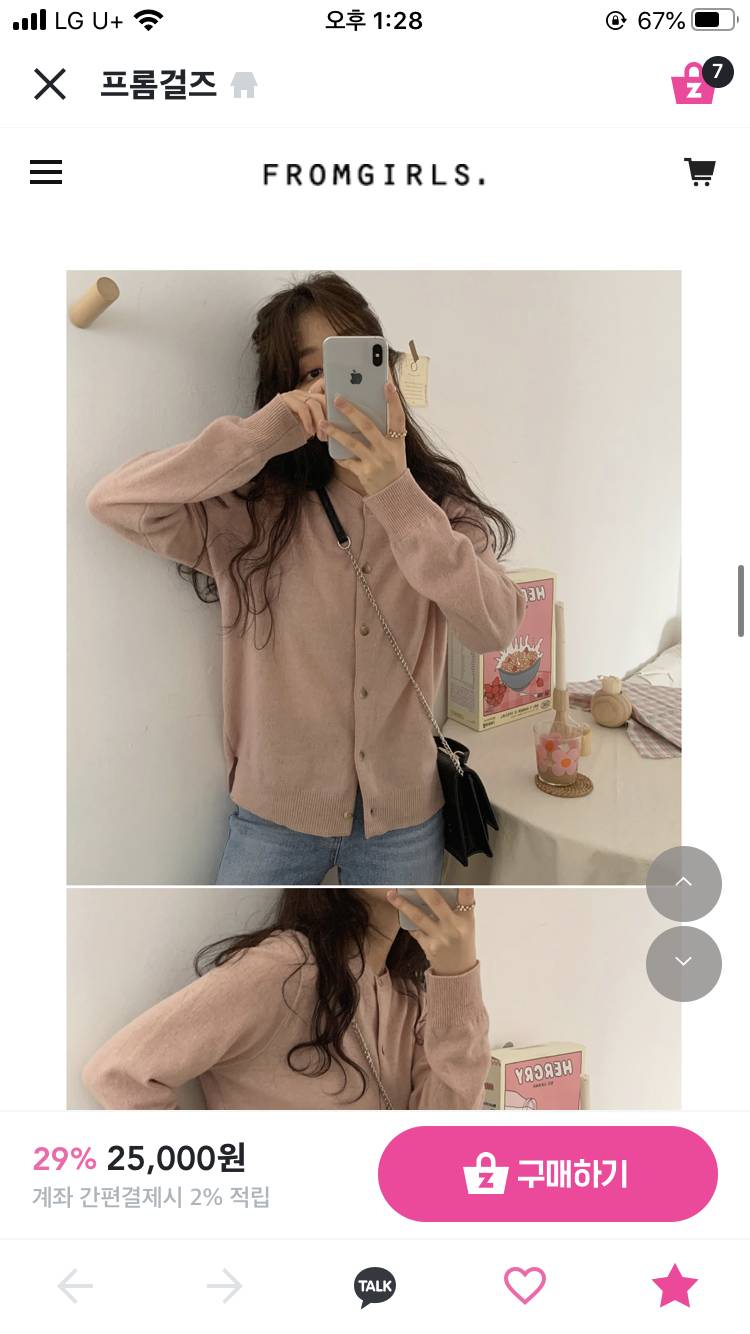Screen dimensions: 750x1334
Task: Toggle the pink star favorite for the store
Action: tap(674, 1286)
